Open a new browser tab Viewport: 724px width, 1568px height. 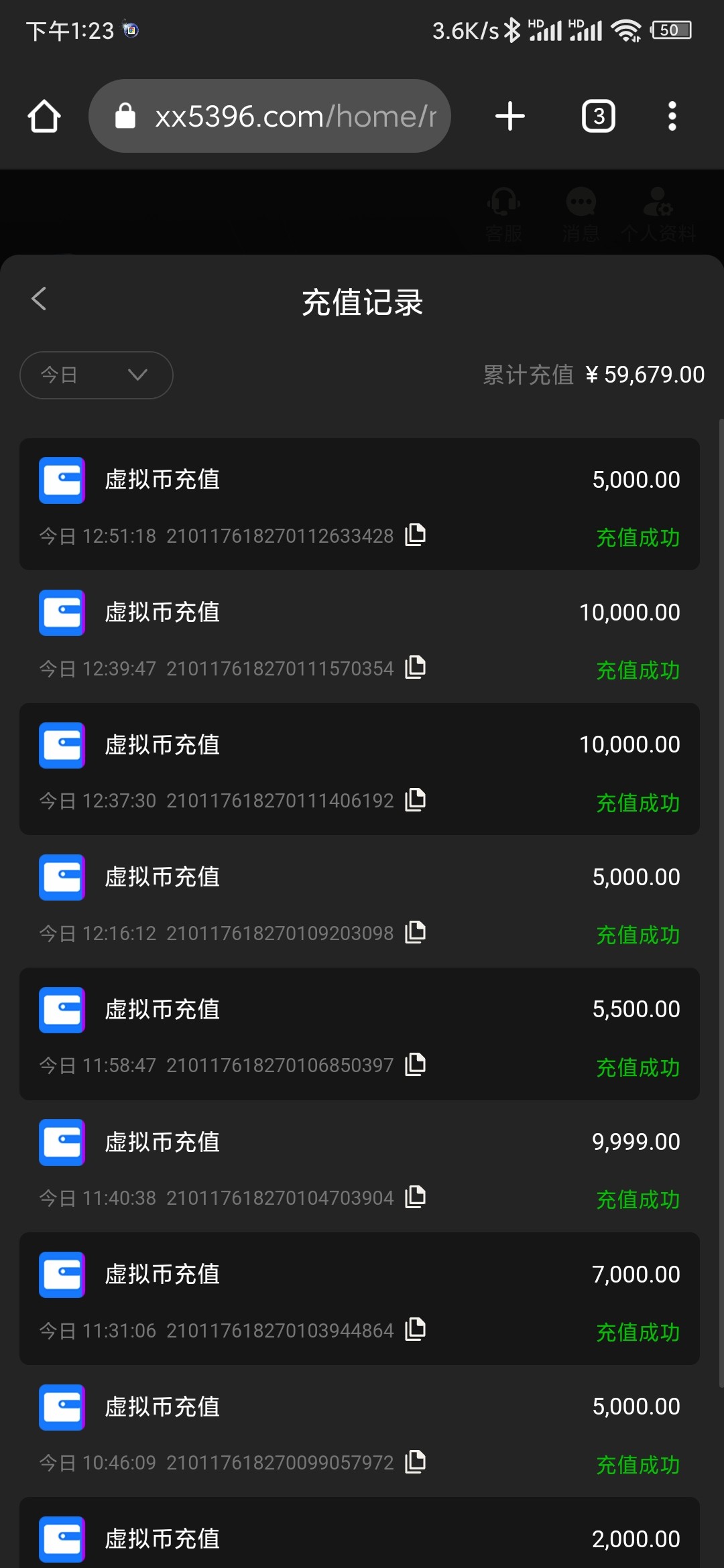pos(510,116)
